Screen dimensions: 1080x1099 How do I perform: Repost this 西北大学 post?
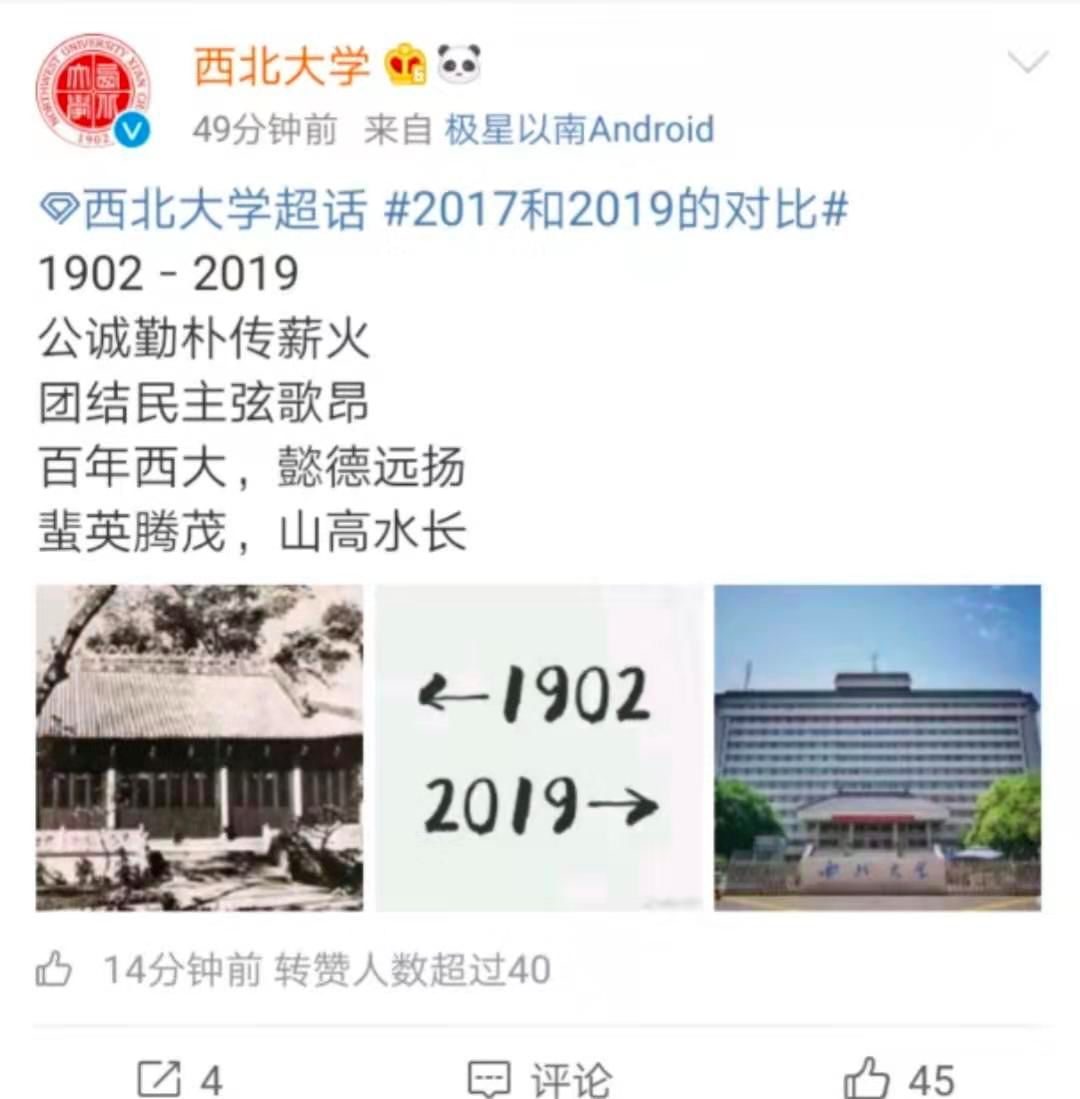click(x=180, y=1078)
